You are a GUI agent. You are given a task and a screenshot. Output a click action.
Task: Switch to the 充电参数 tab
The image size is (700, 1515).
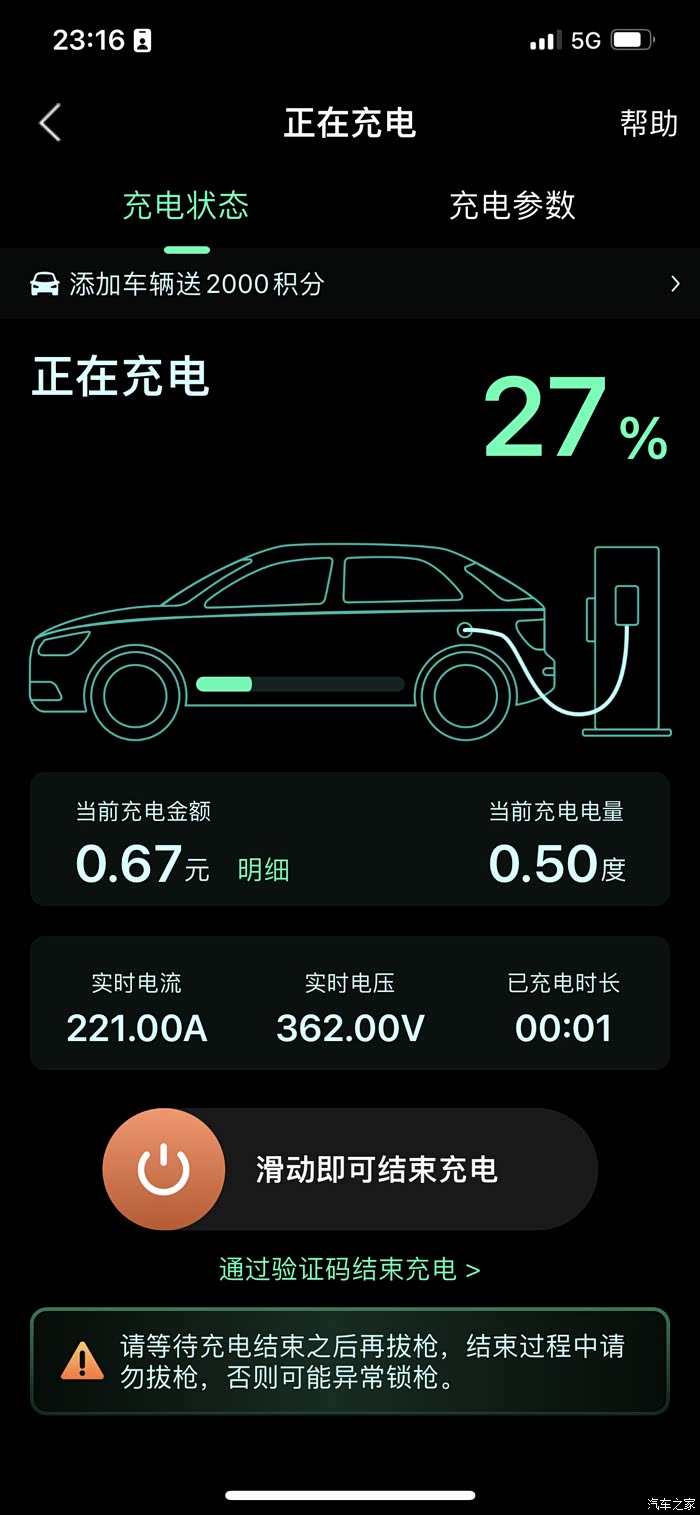point(512,205)
